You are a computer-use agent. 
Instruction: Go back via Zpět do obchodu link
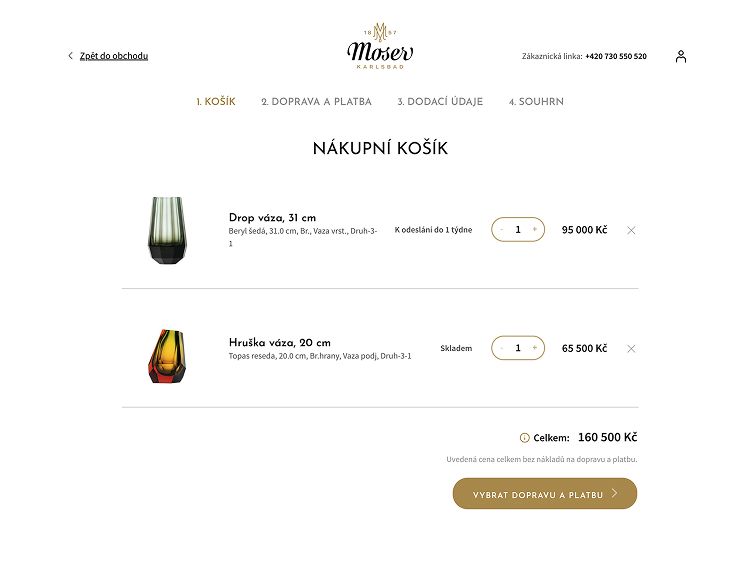coord(113,56)
